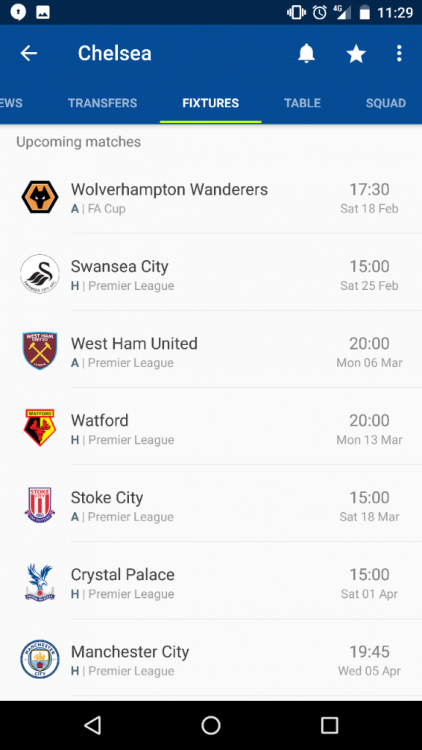The height and width of the screenshot is (750, 422).
Task: Switch to the Table tab
Action: tap(302, 103)
